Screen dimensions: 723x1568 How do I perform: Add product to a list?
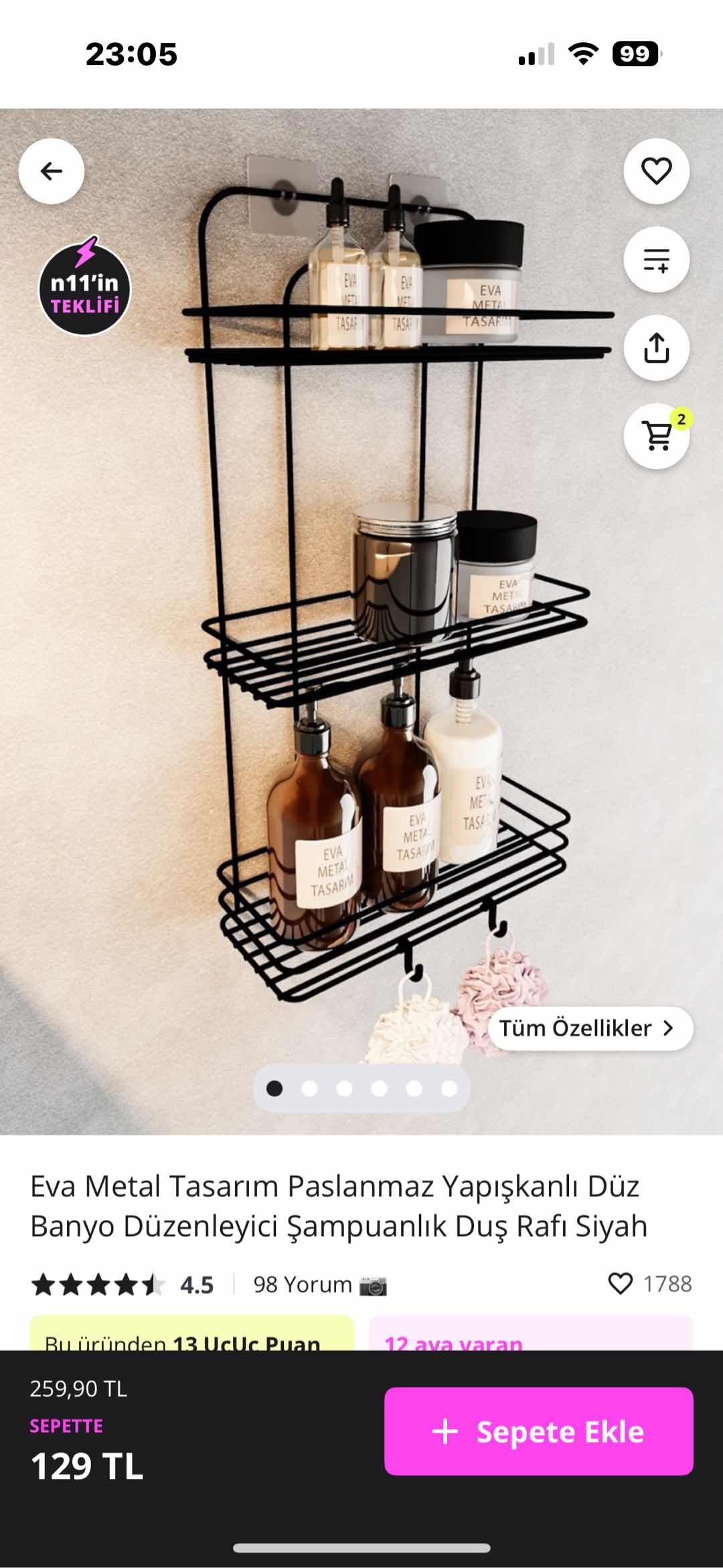(656, 260)
